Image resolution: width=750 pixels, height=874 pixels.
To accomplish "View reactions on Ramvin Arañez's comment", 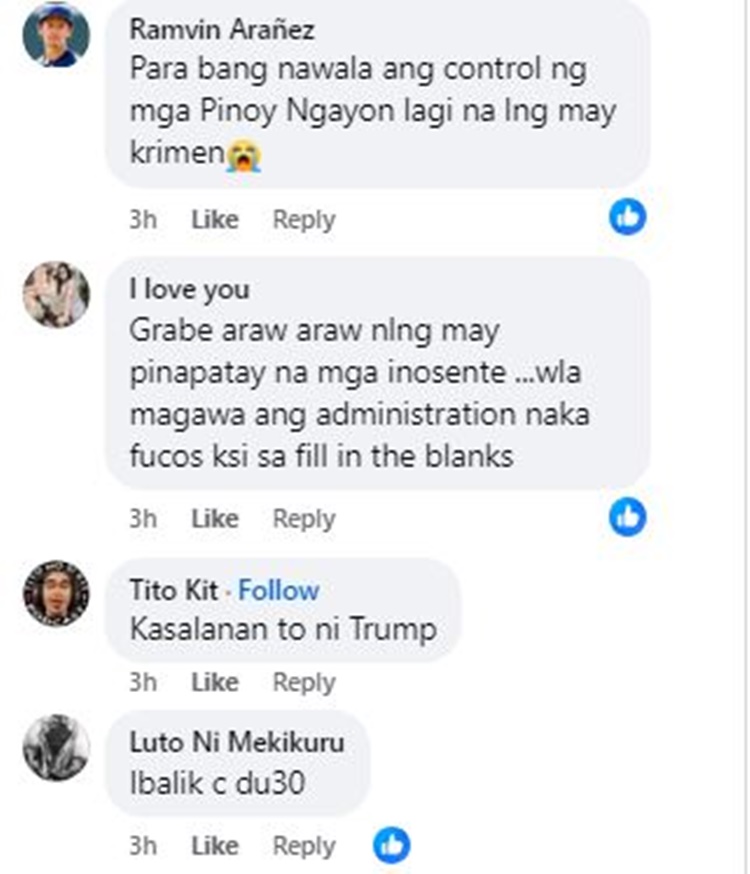I will [x=628, y=216].
